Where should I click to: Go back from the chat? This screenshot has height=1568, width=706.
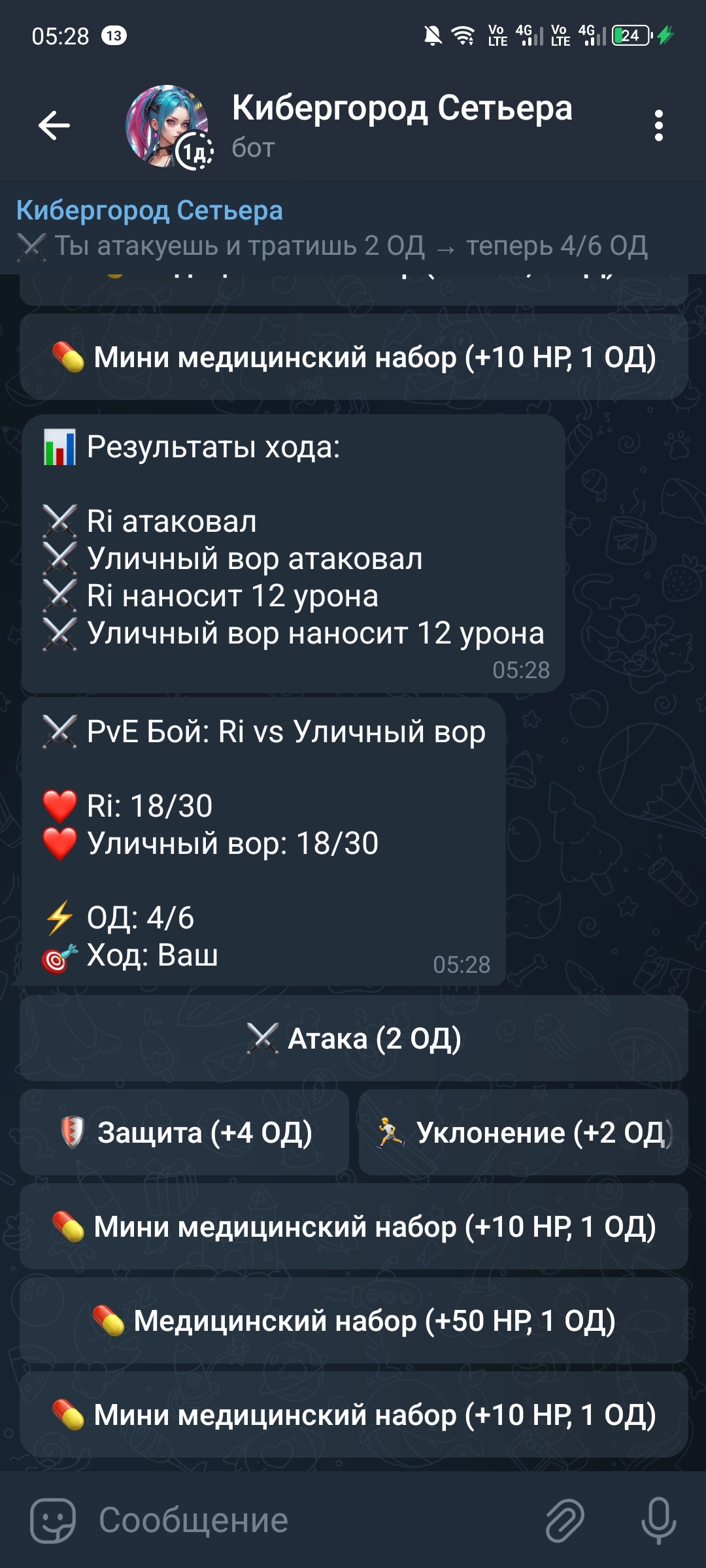click(x=54, y=125)
